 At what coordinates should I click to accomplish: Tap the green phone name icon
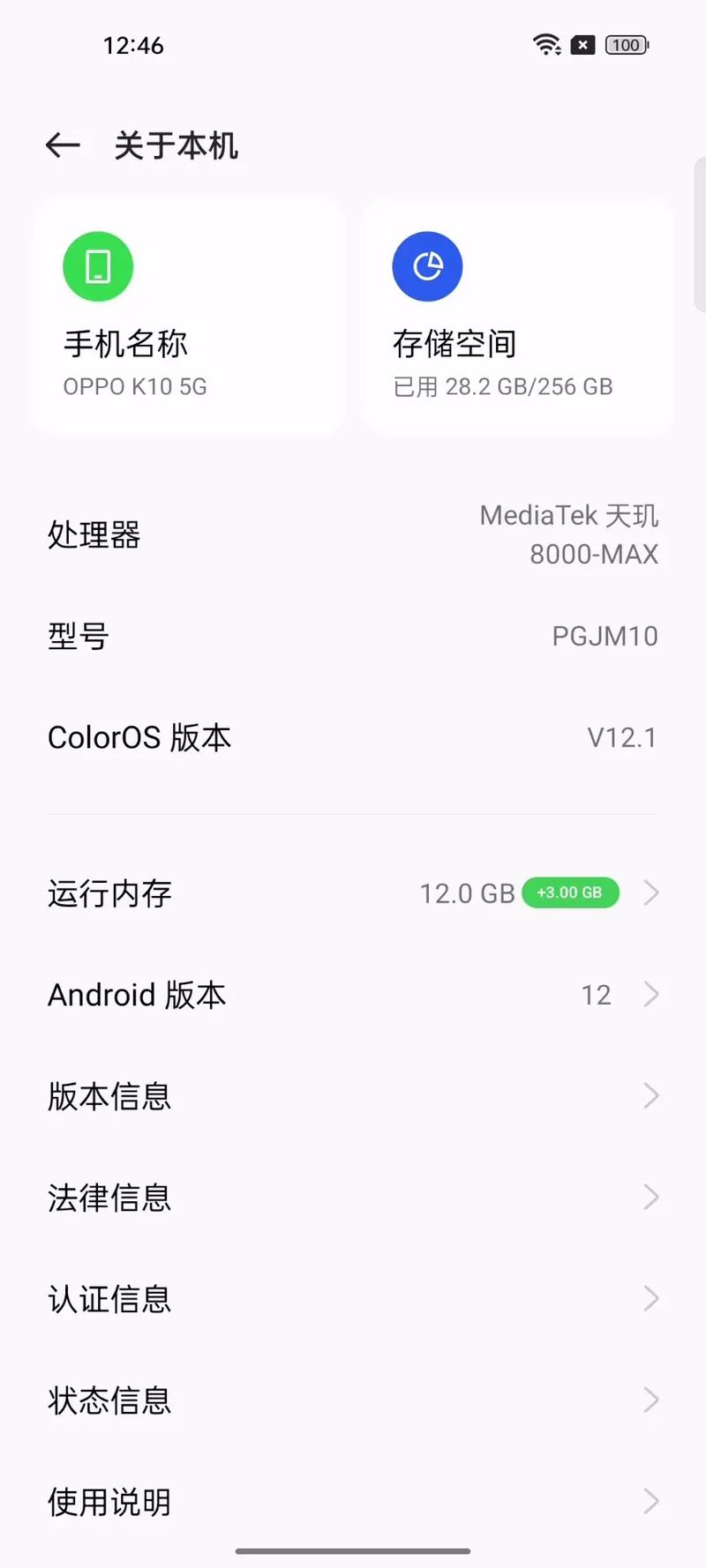(97, 265)
